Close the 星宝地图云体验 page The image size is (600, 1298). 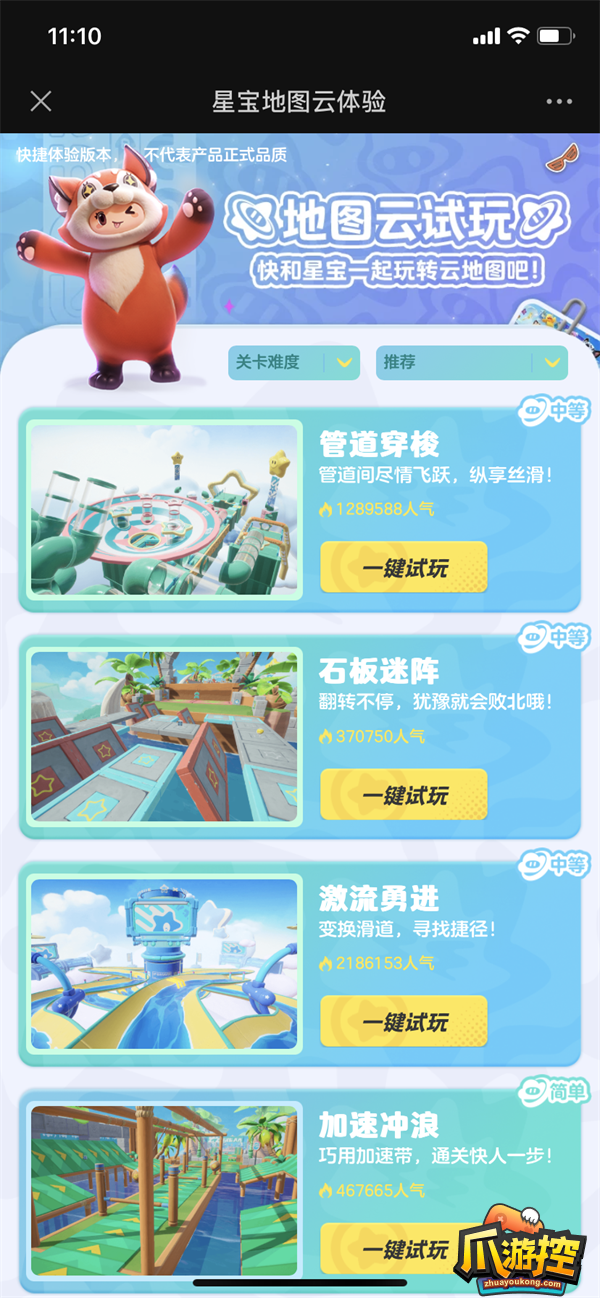click(41, 101)
